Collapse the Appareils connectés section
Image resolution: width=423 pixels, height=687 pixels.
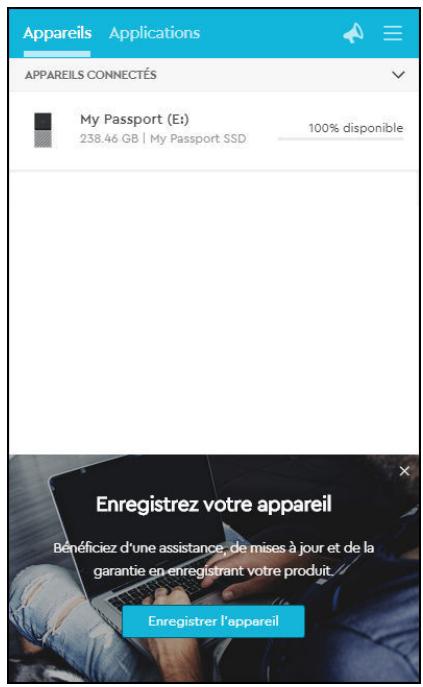tap(398, 75)
